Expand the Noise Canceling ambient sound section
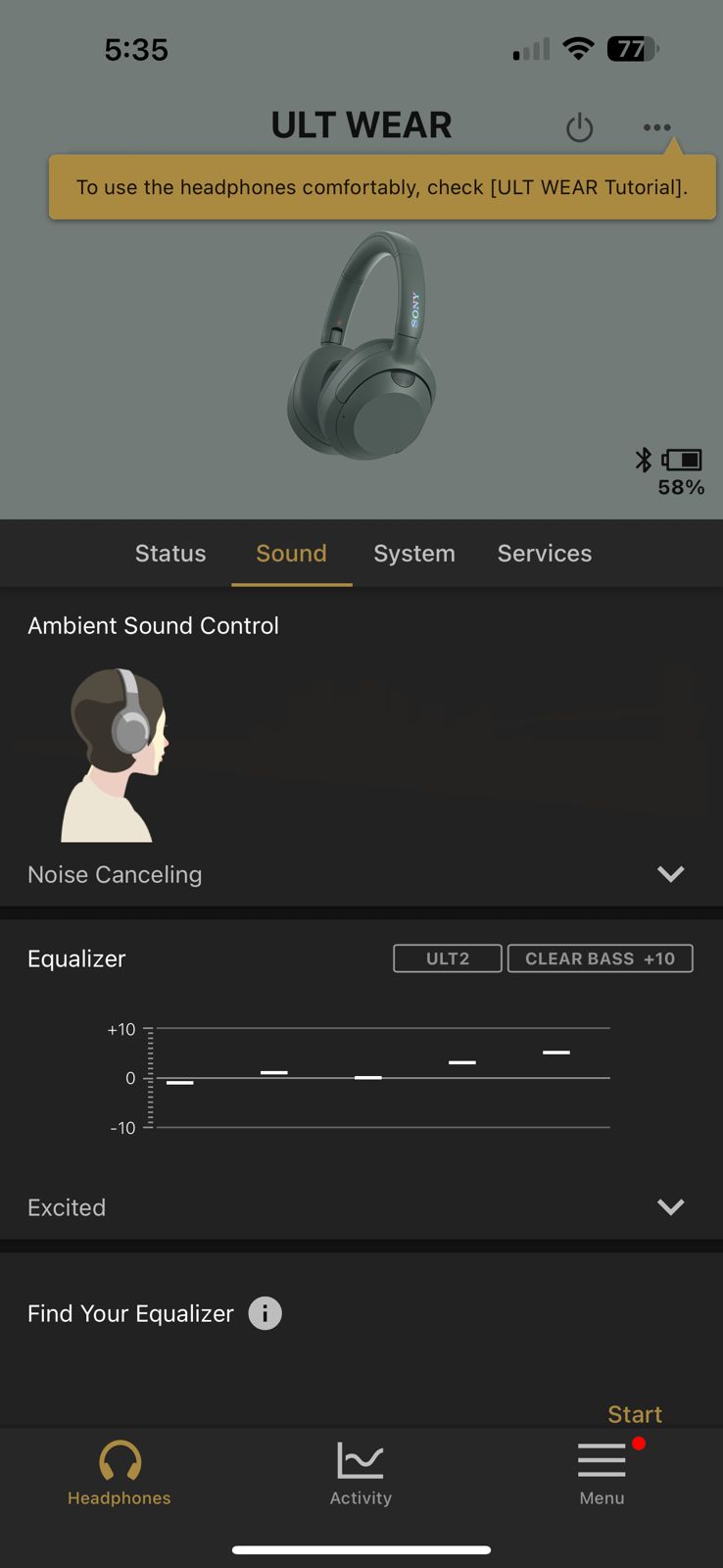The image size is (723, 1568). [670, 873]
